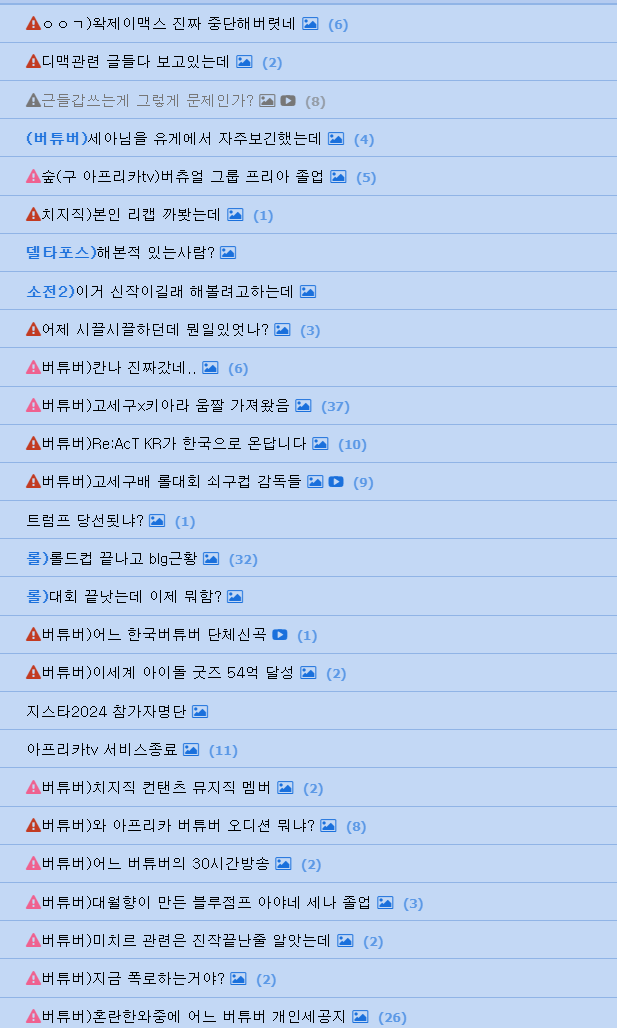The width and height of the screenshot is (617, 1028).
Task: Open the post 버튜버)칸나 진짜갔네..
Action: [x=119, y=367]
